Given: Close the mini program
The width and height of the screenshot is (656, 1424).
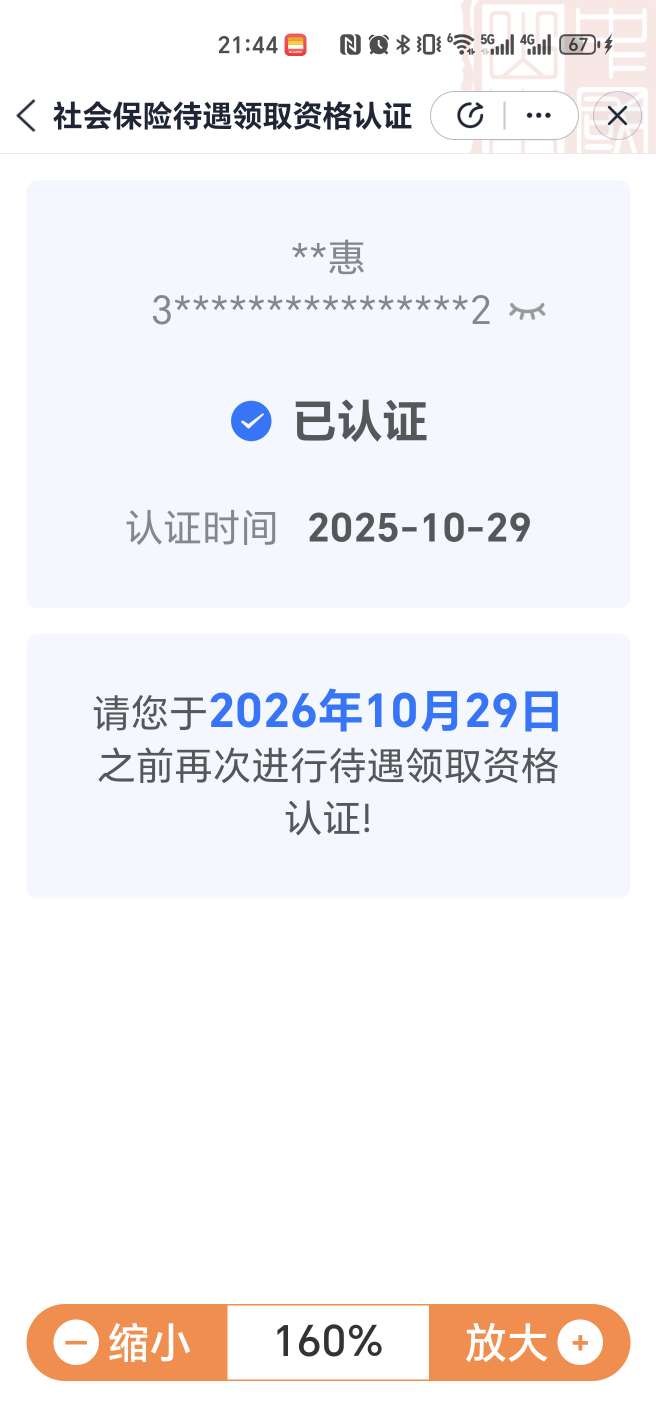Looking at the screenshot, I should [617, 116].
